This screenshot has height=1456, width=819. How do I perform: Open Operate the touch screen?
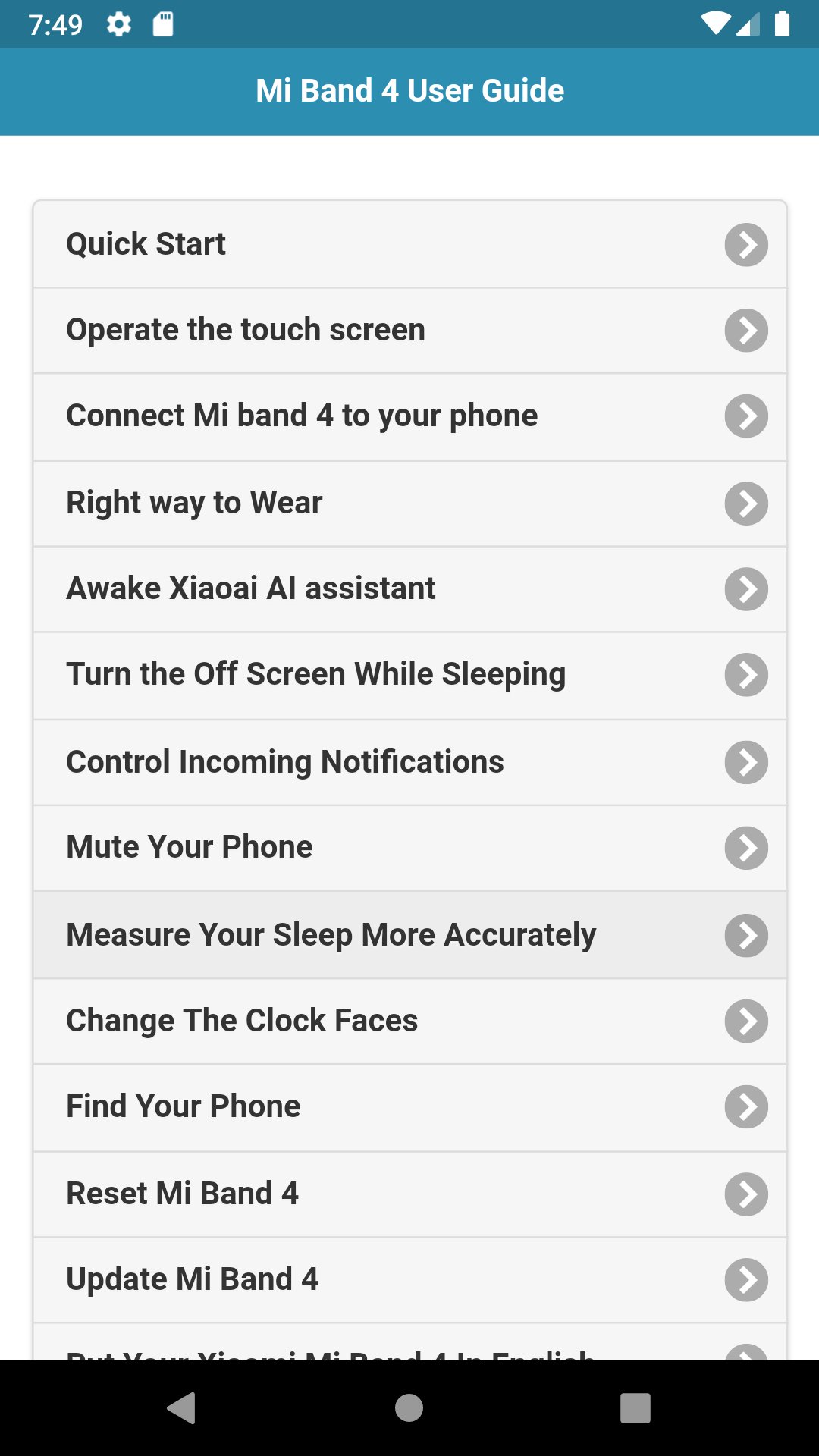(x=409, y=331)
